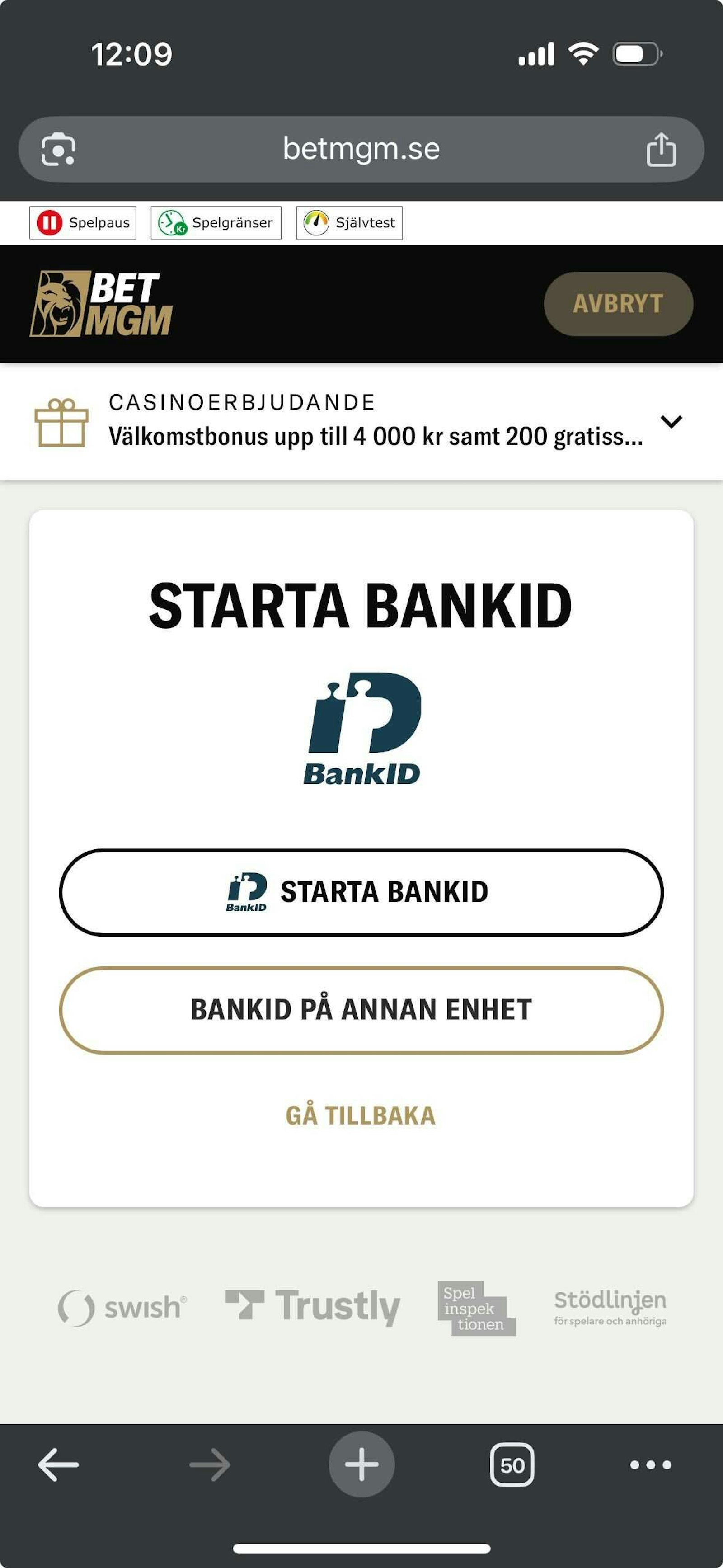Open the browser overflow menu
This screenshot has height=1568, width=723.
click(651, 1464)
